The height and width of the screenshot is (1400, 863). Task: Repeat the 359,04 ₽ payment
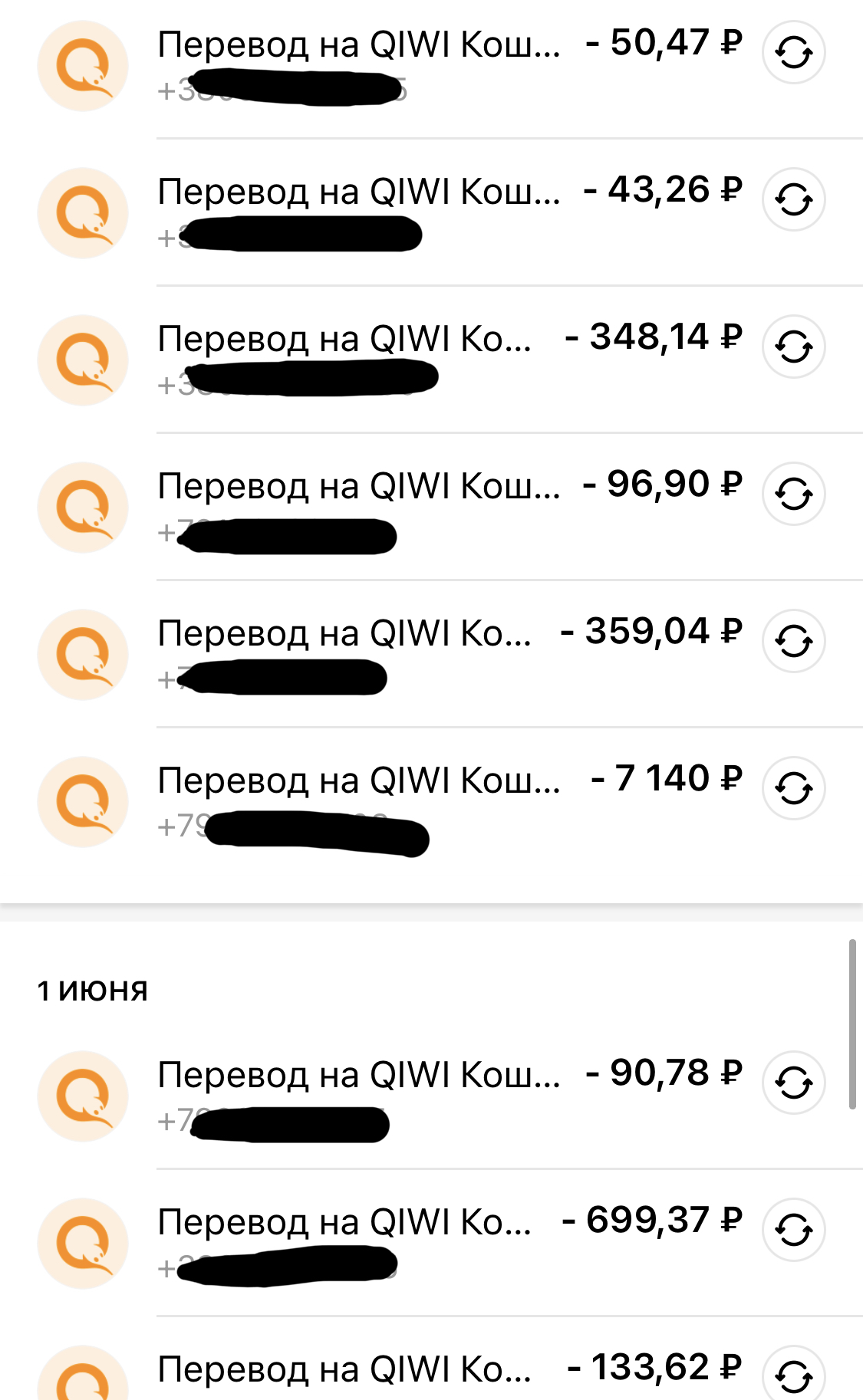pyautogui.click(x=793, y=642)
